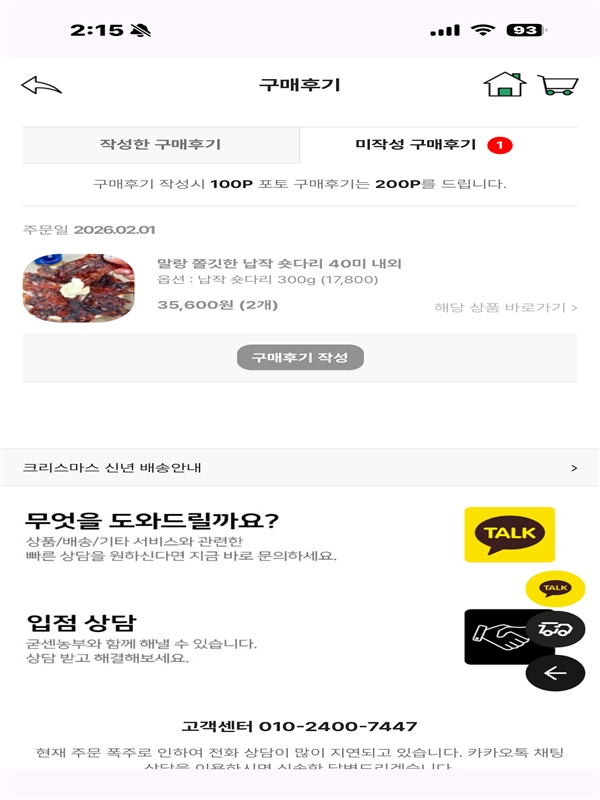Open the floating delivery truck button
Viewport: 600px width, 800px height.
point(555,629)
